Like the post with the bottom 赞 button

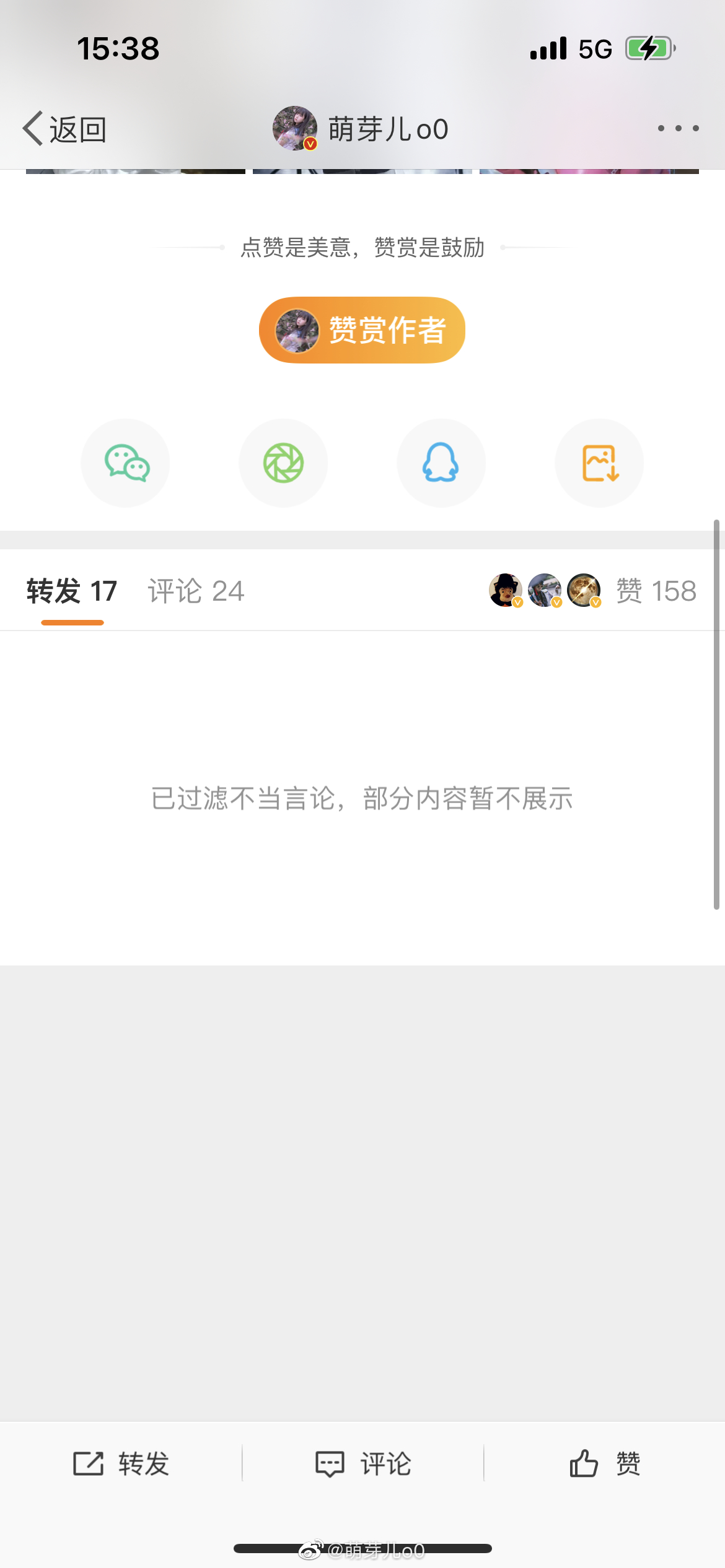(605, 1464)
